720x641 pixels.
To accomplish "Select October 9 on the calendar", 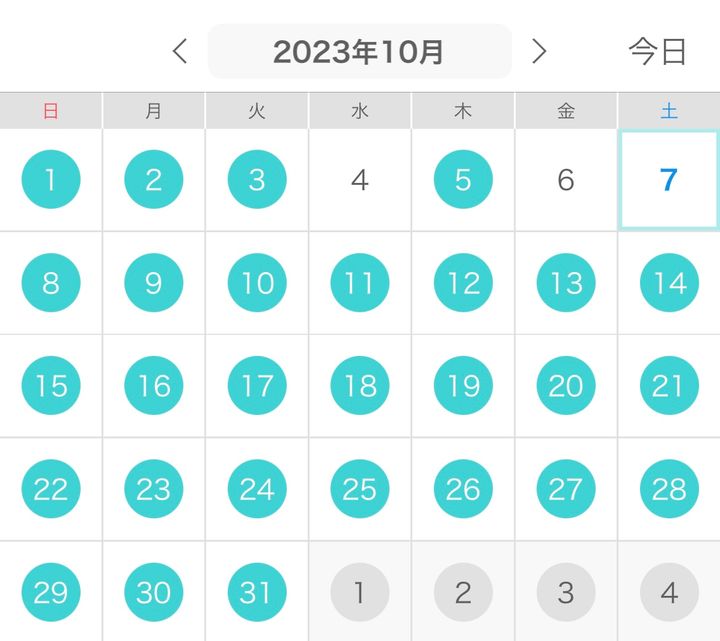I will 154,283.
